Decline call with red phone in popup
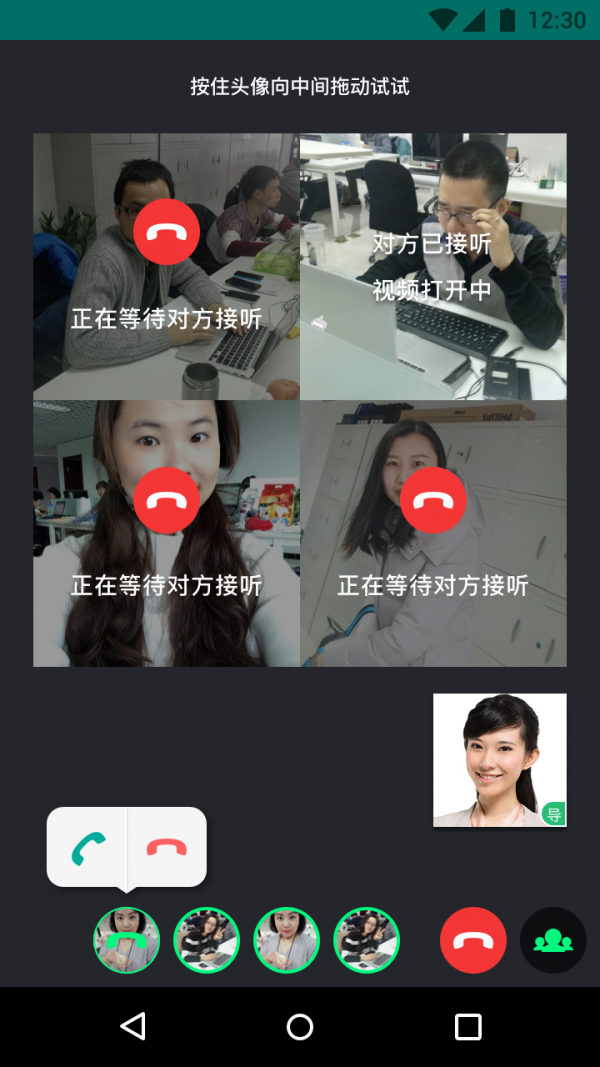600x1067 pixels. 166,848
